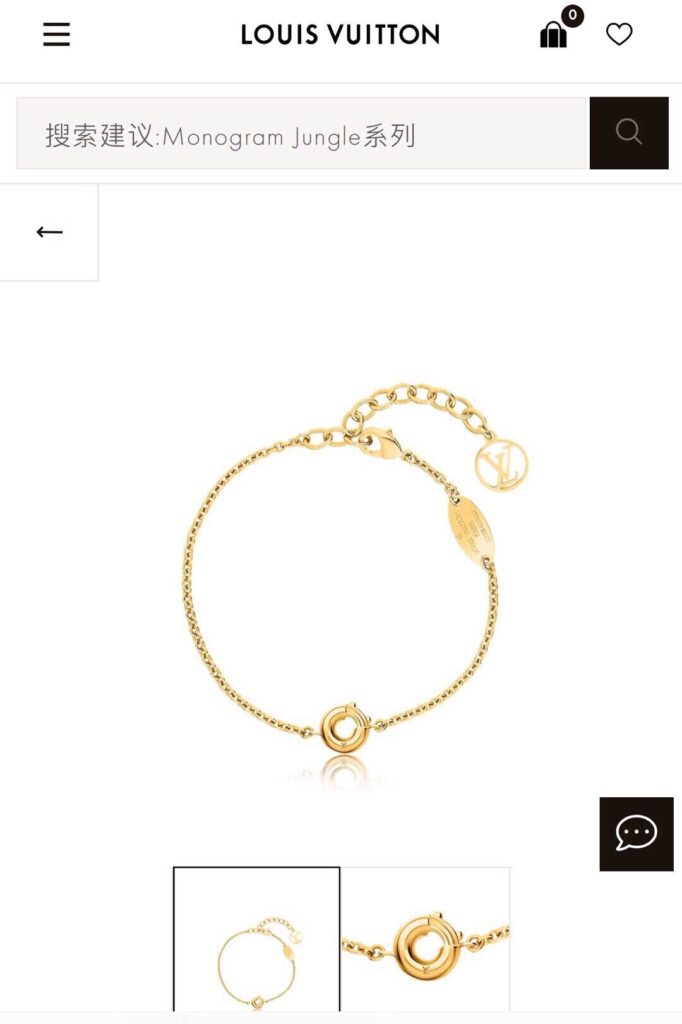
Task: Open the shopping bag
Action: [x=554, y=35]
